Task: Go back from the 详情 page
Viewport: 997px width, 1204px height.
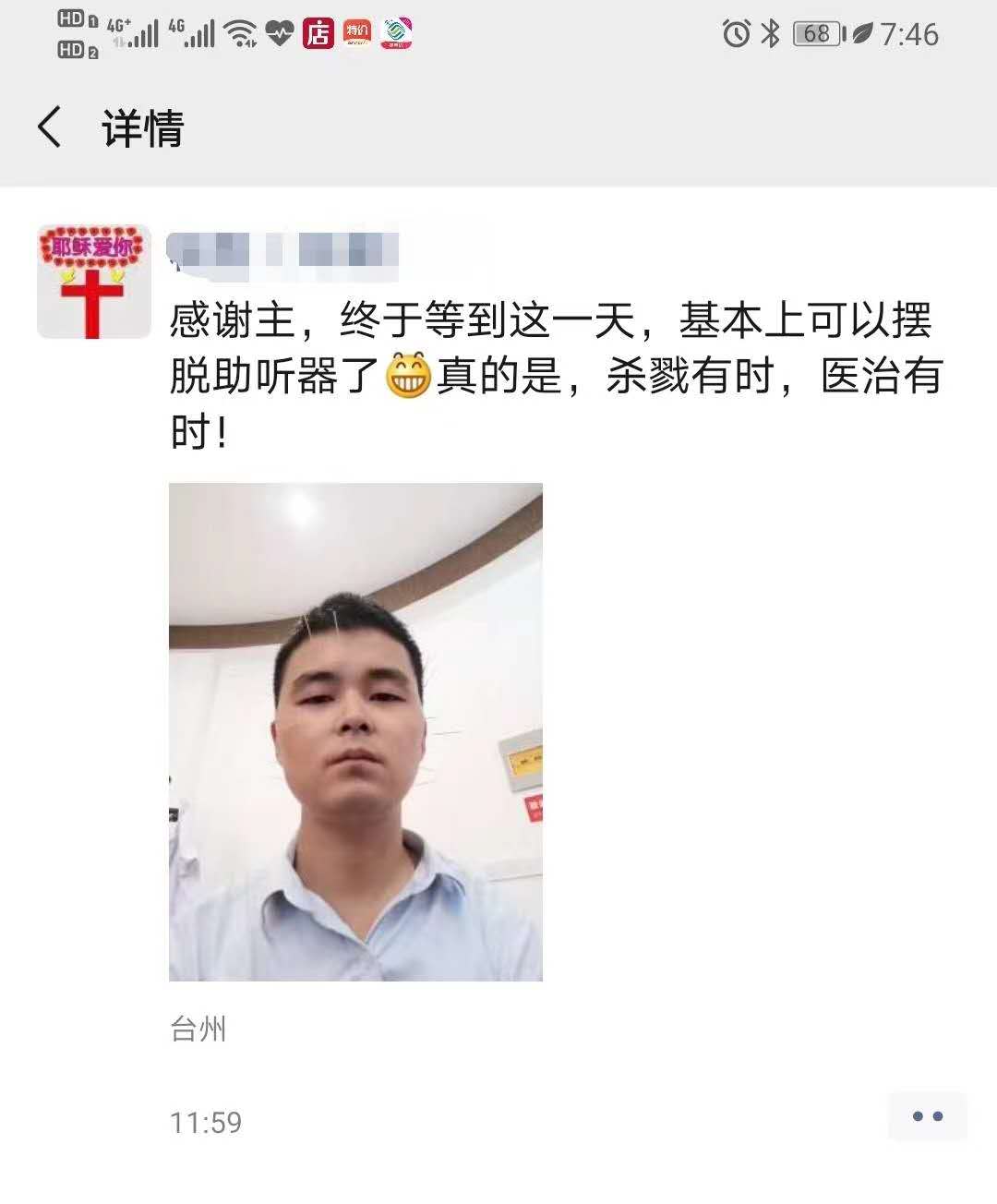Action: click(51, 127)
